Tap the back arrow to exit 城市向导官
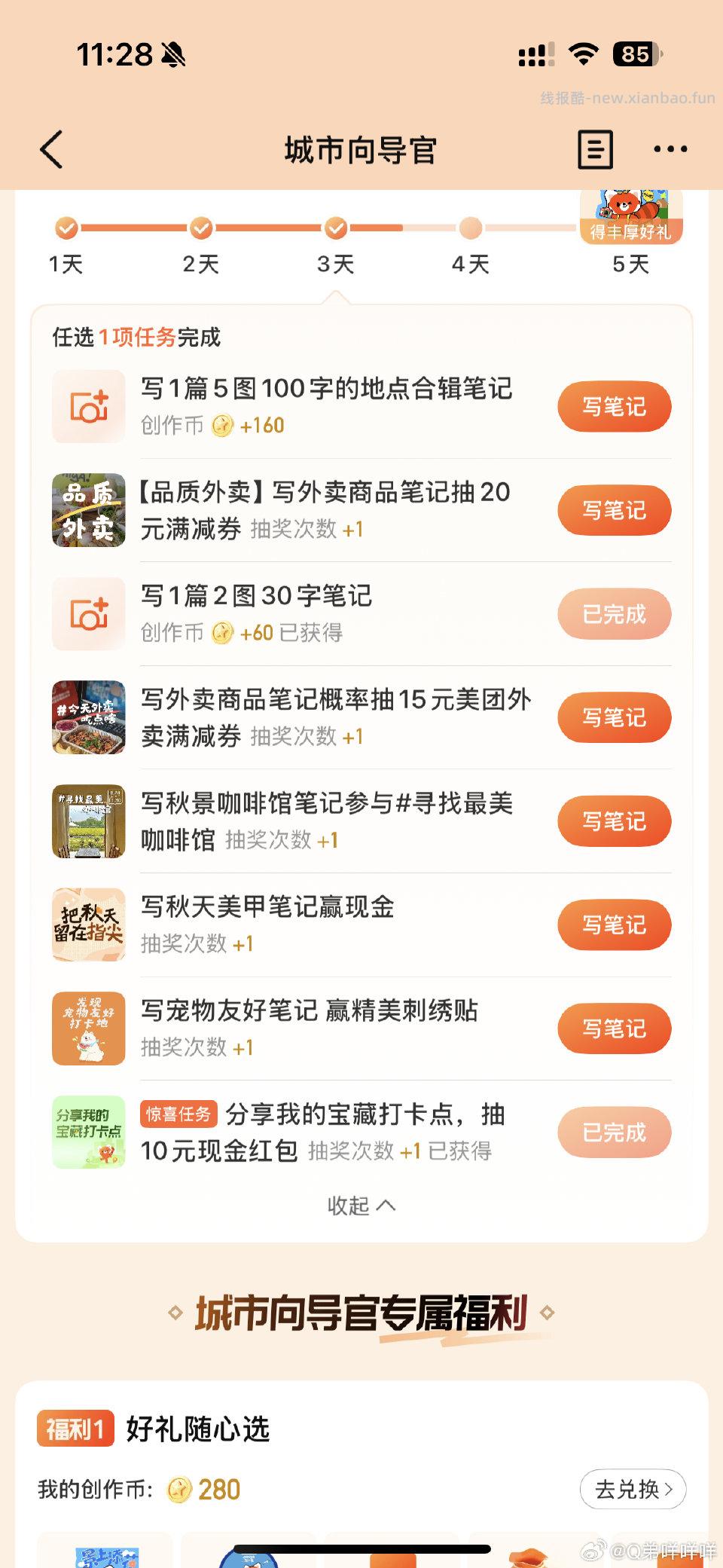Screen dimensions: 723x1568 point(50,149)
